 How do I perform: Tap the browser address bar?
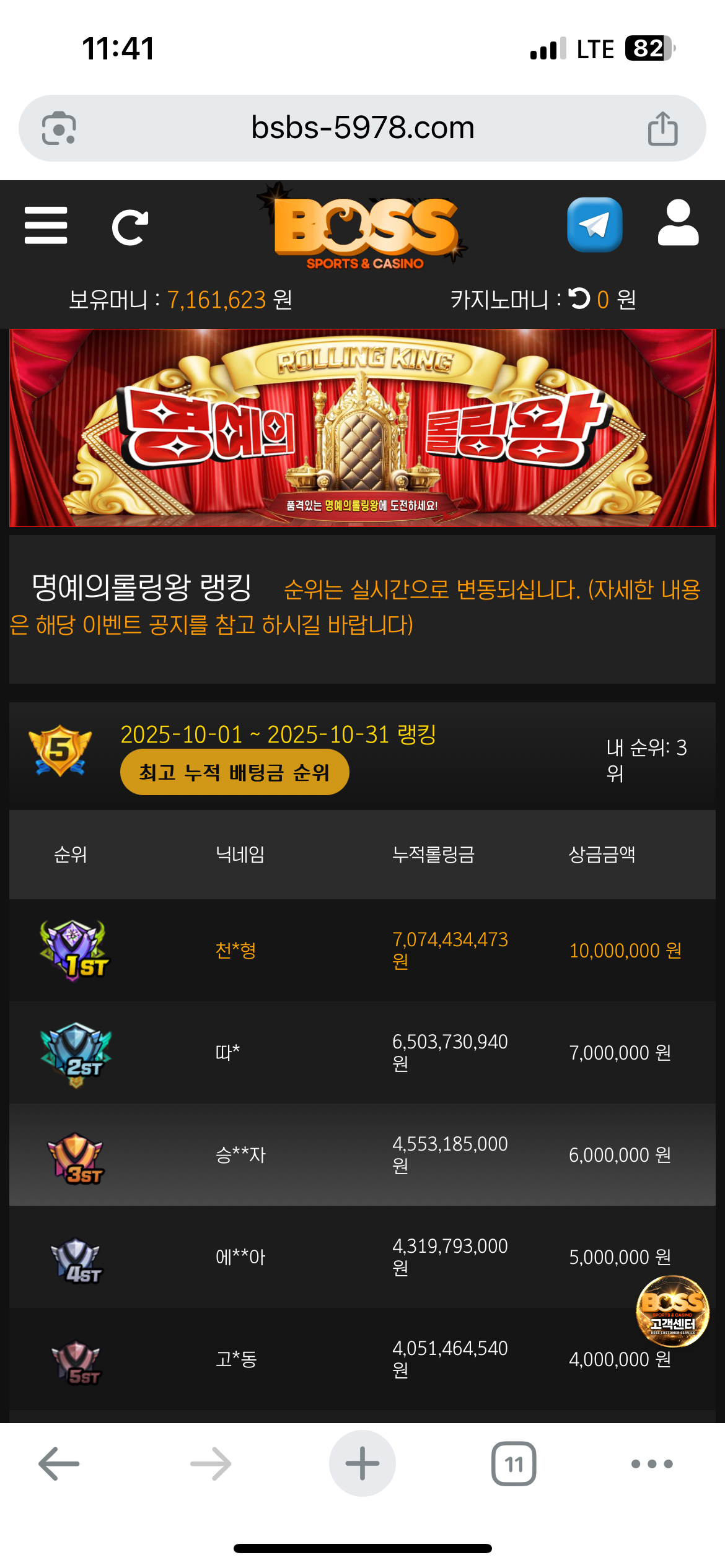pos(362,128)
